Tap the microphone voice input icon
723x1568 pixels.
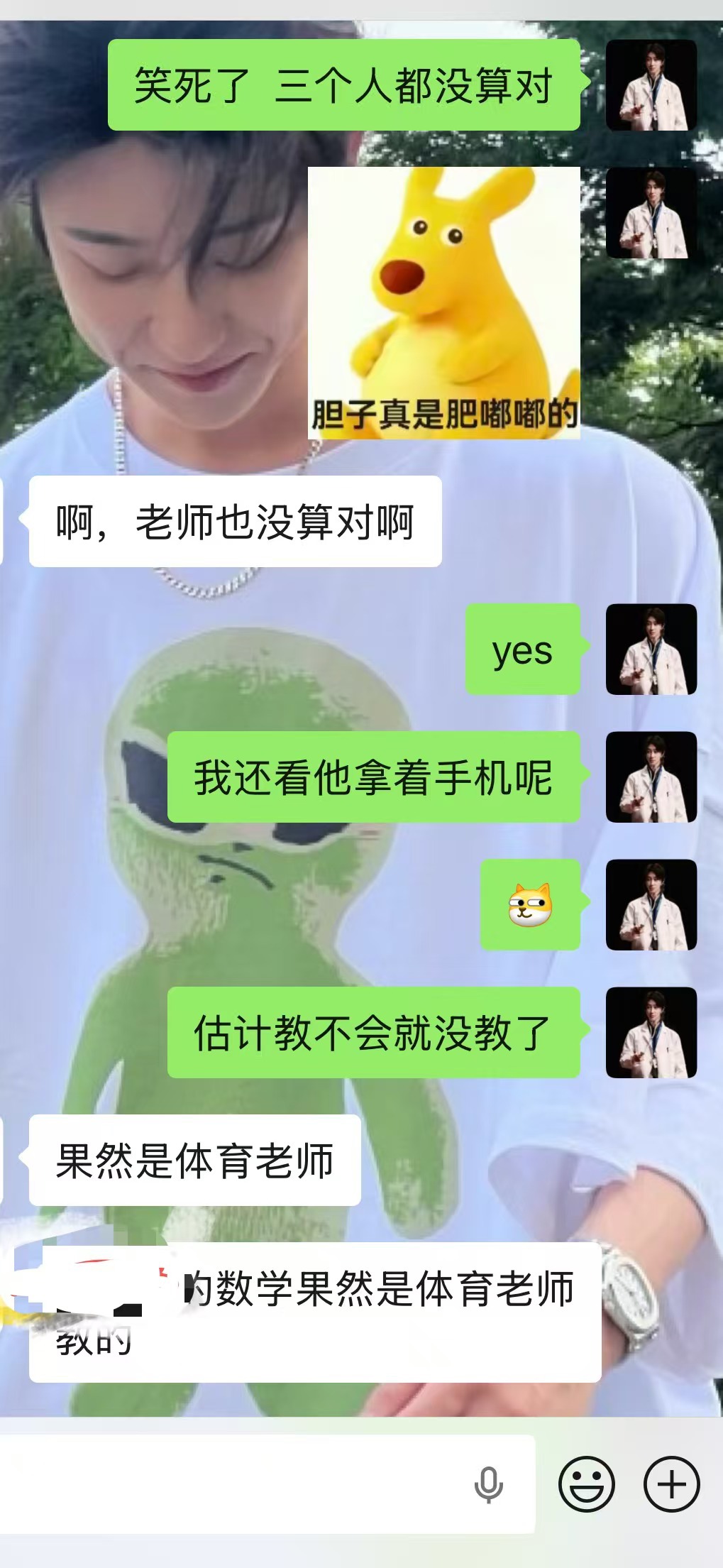coord(488,1484)
